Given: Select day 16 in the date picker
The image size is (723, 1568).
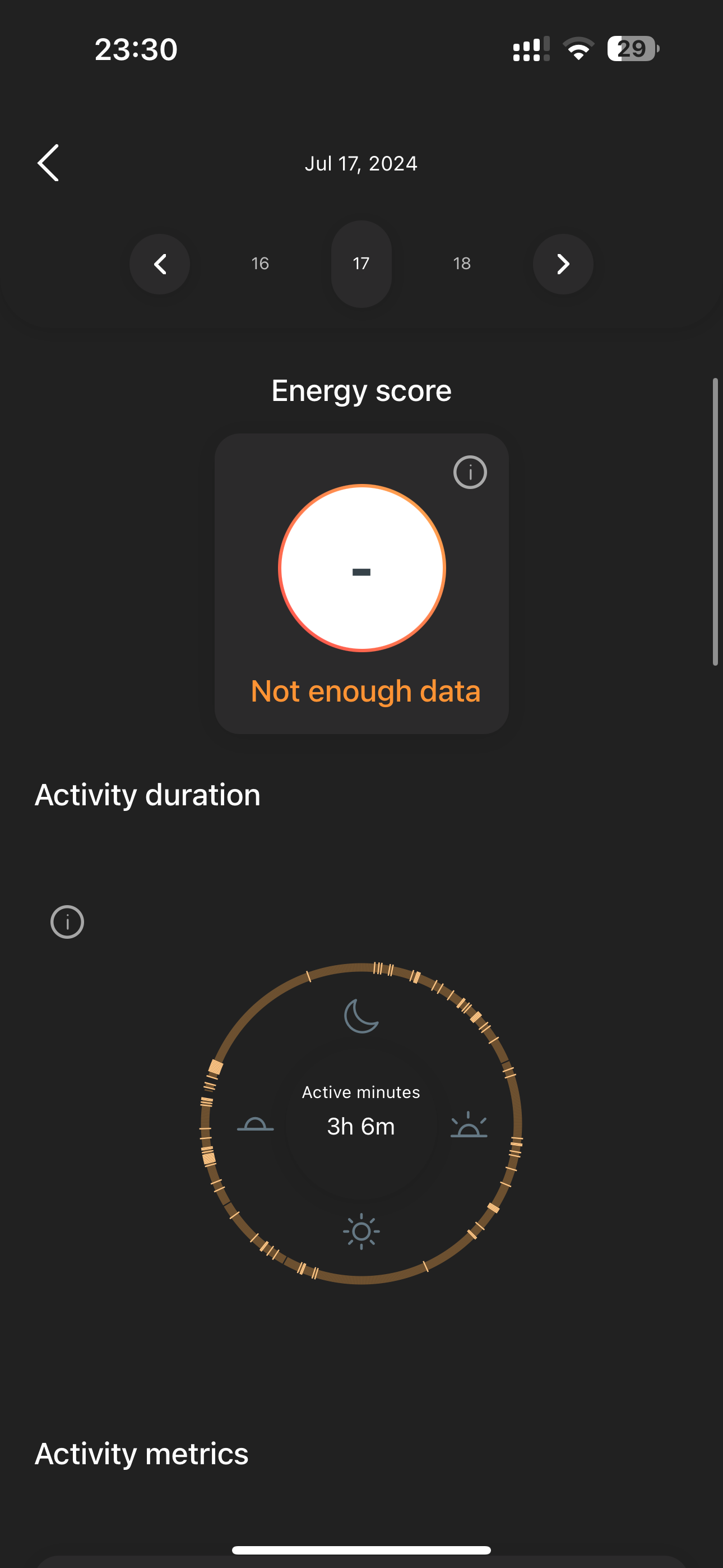Looking at the screenshot, I should (260, 264).
